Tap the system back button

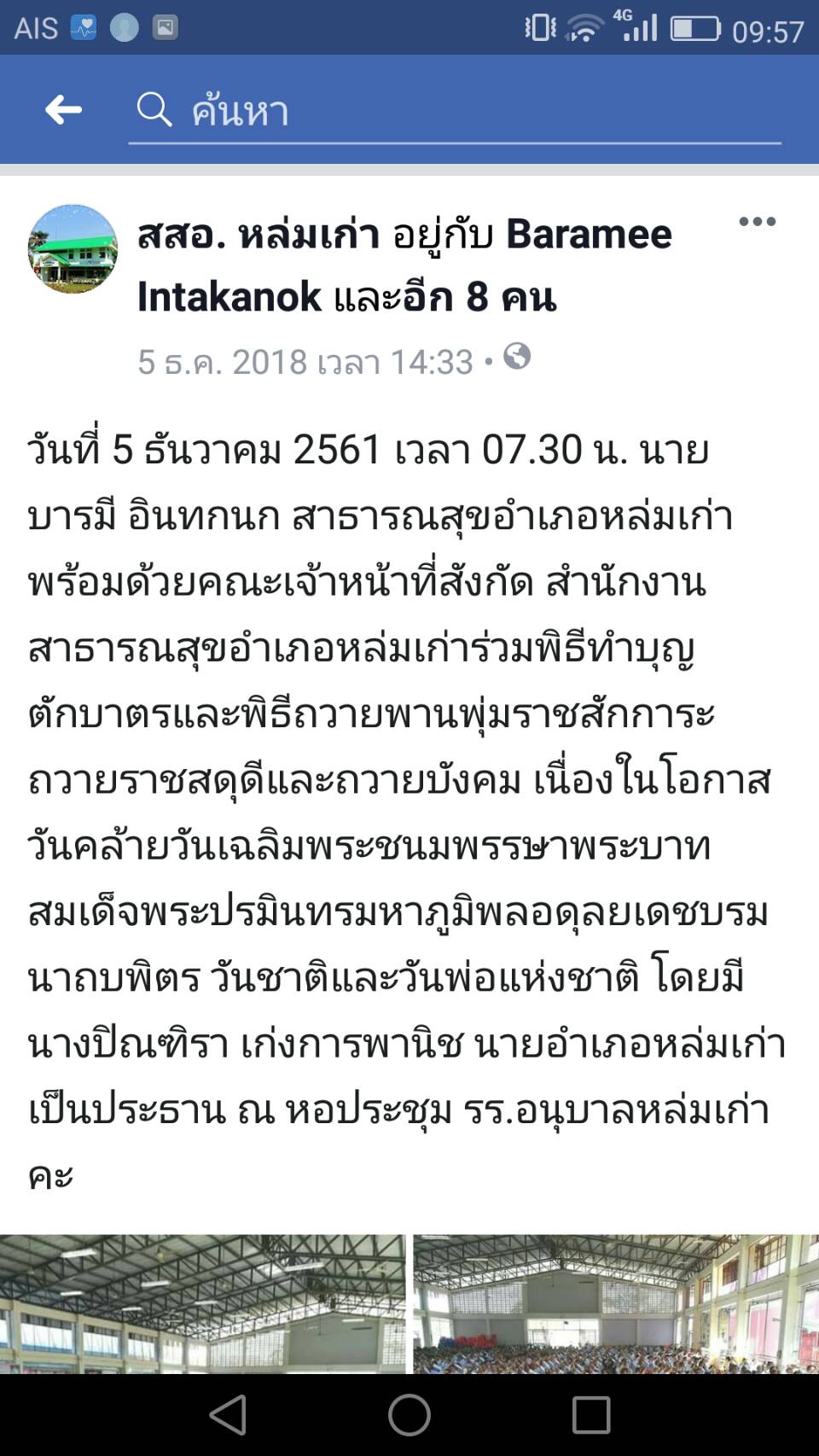[x=228, y=1414]
